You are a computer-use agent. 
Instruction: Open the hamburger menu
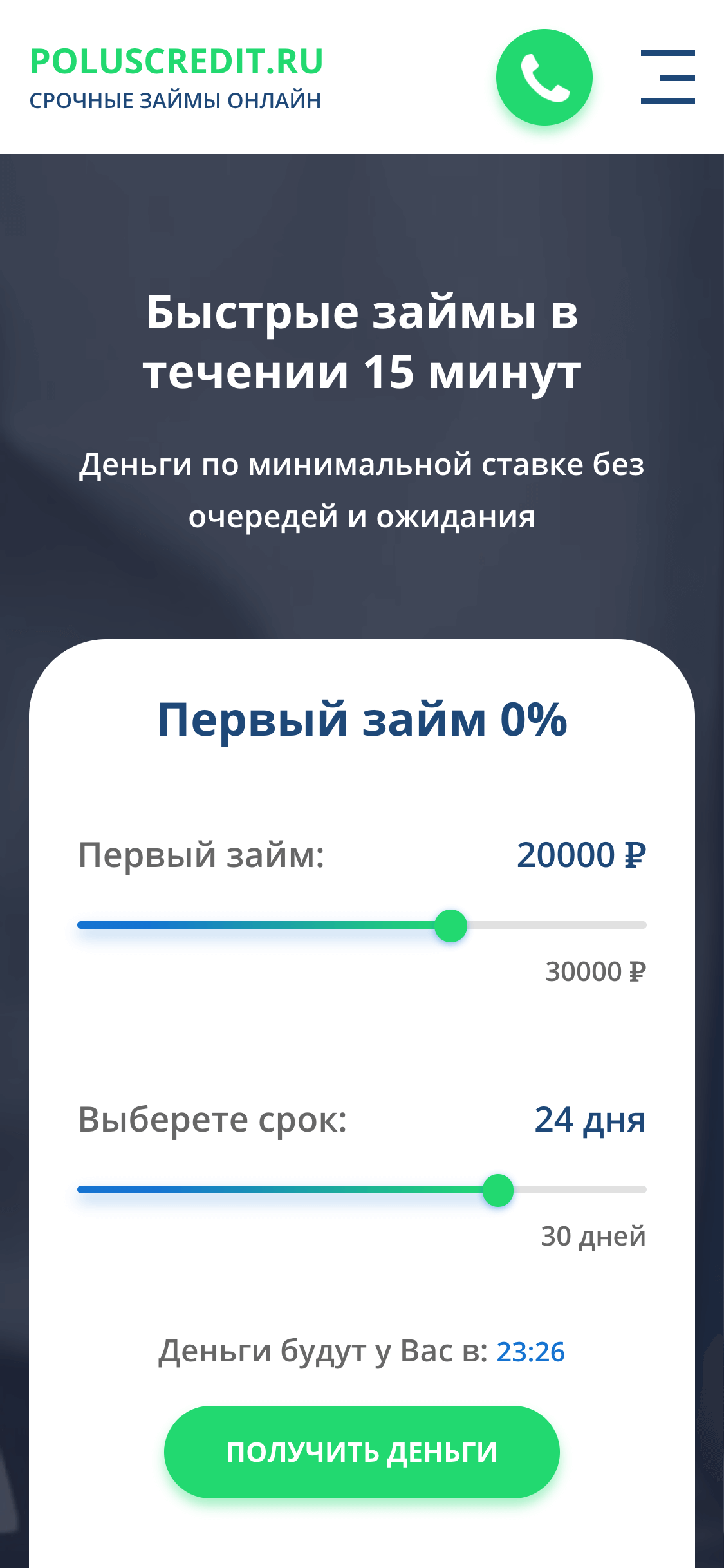[x=667, y=77]
